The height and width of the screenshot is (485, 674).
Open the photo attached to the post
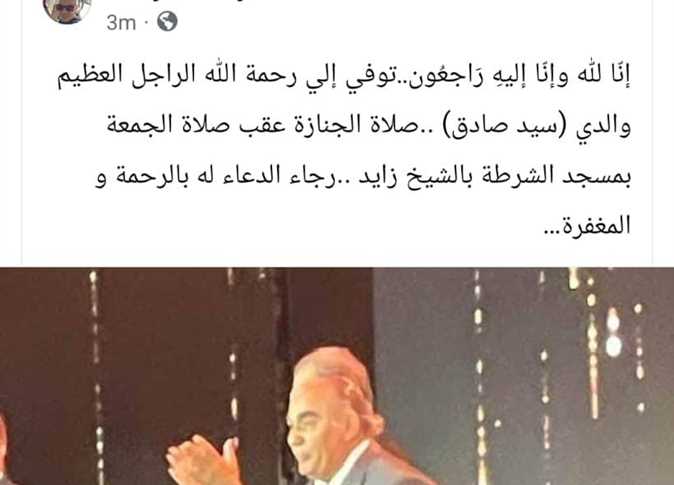tap(337, 376)
